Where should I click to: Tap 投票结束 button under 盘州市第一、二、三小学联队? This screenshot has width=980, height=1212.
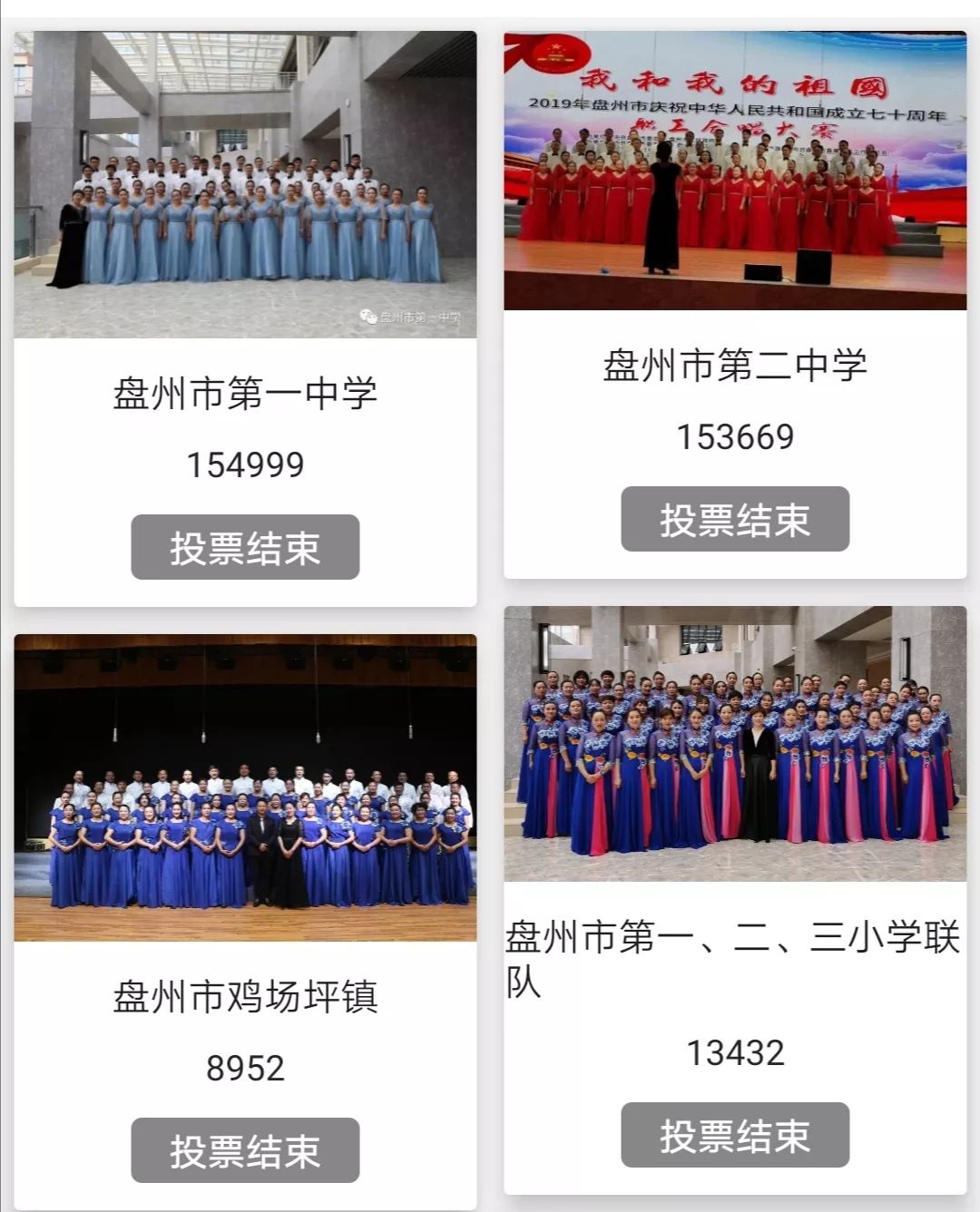click(x=735, y=1135)
